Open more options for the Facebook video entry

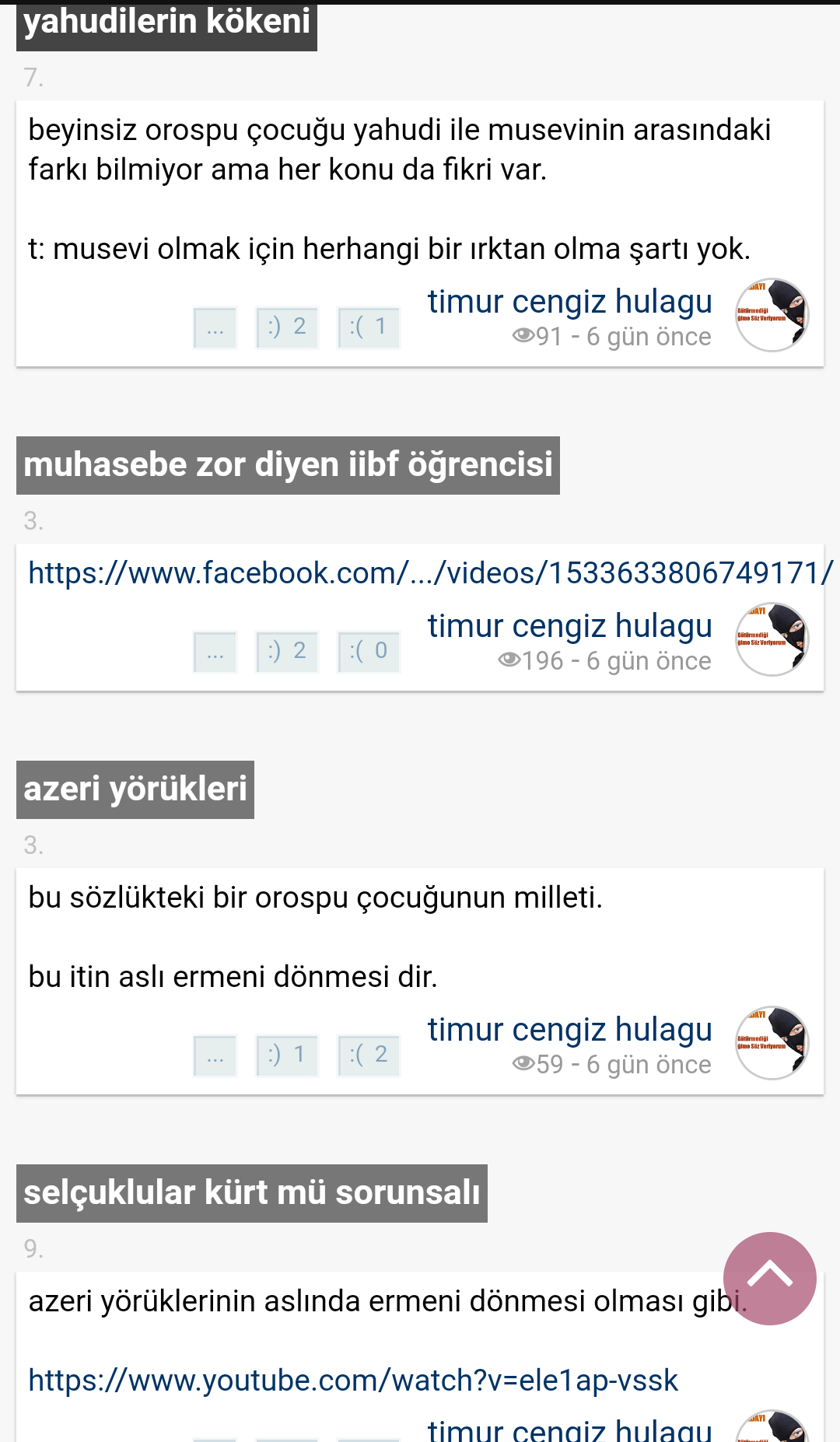[x=215, y=652]
